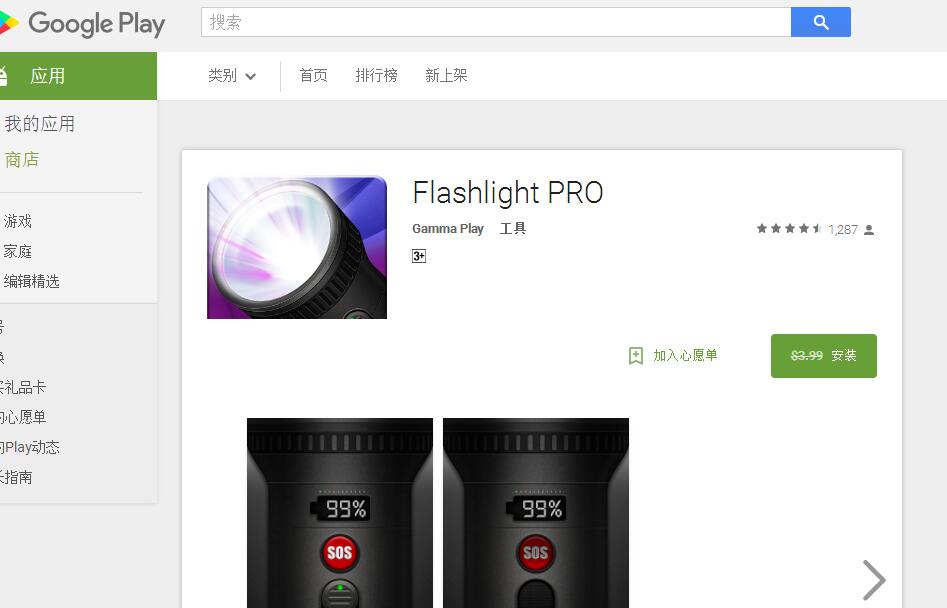
Task: Select 商店 in the sidebar
Action: 22,160
